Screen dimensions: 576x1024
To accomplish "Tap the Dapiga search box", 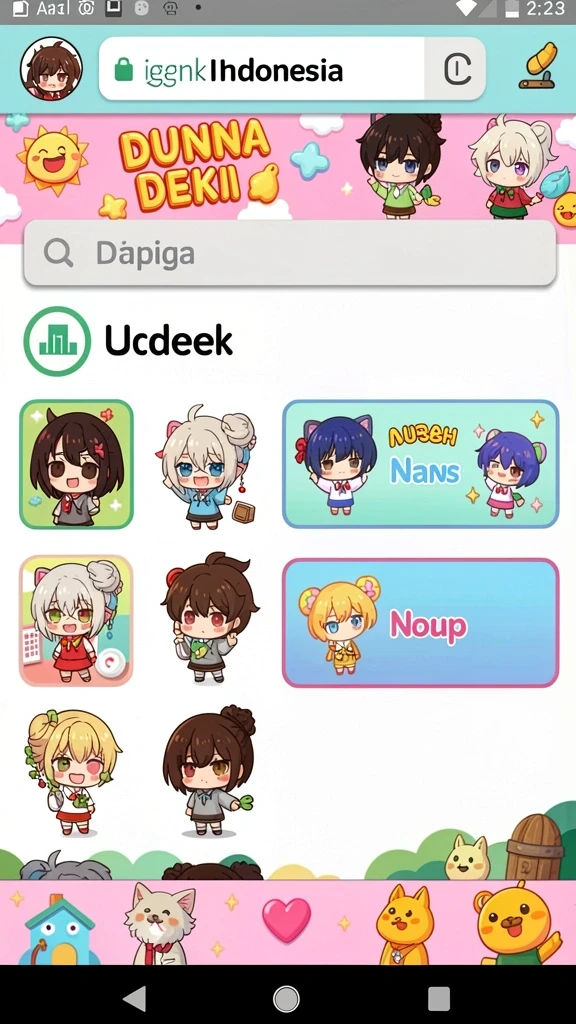I will tap(289, 253).
